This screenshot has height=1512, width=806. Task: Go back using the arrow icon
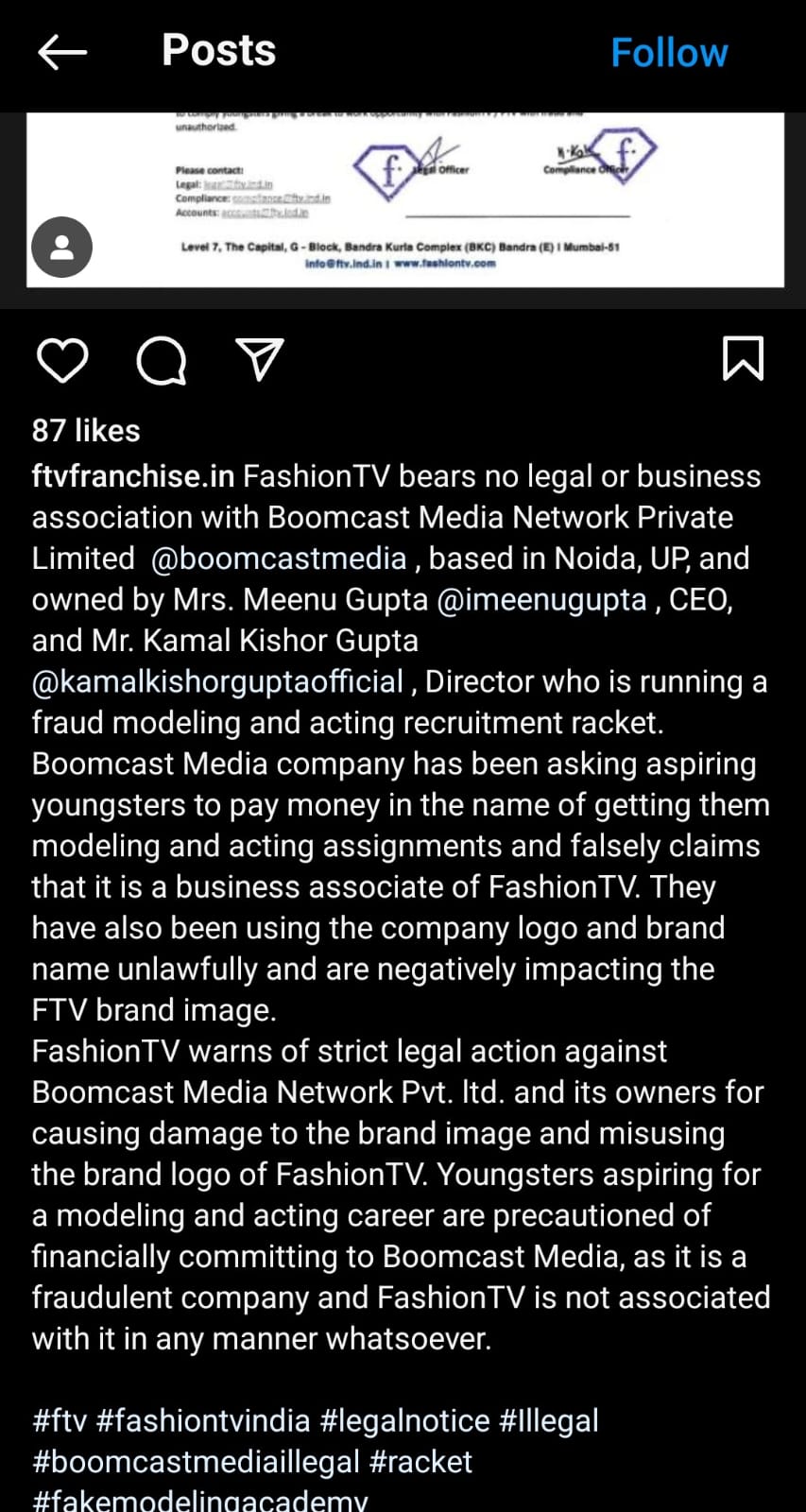coord(62,53)
